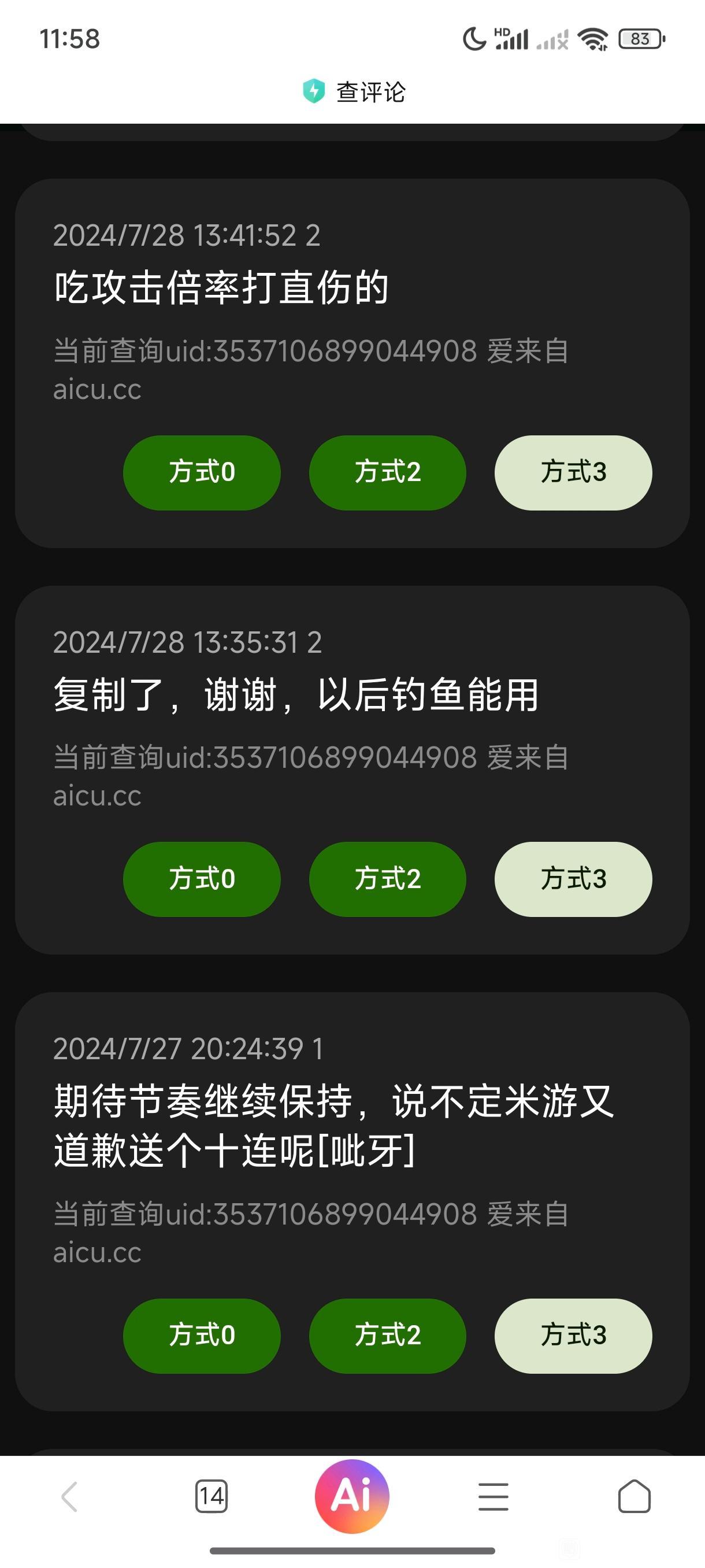Tap 方式0 under the 以后钓鱼能用 comment
This screenshot has height=1568, width=705.
coord(201,879)
